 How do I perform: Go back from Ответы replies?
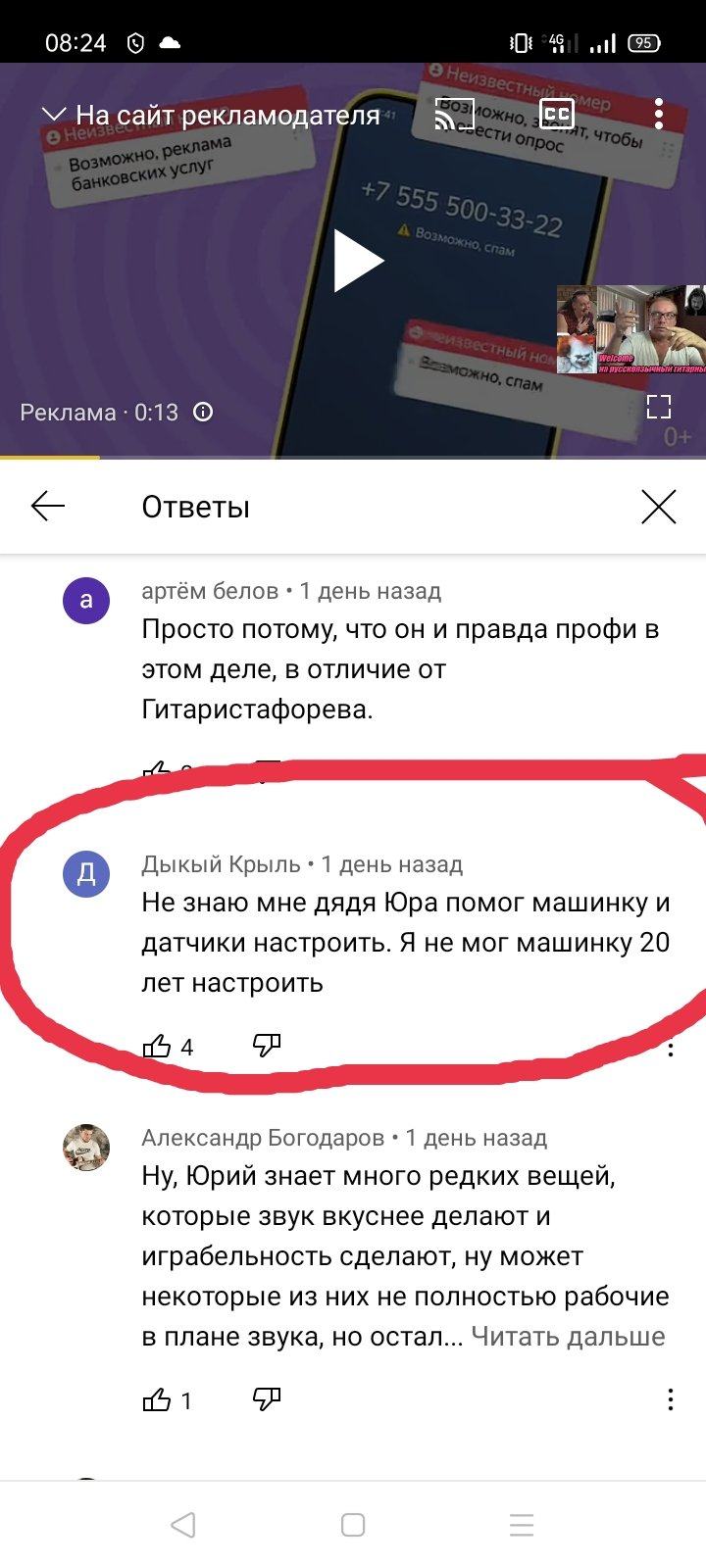[48, 507]
